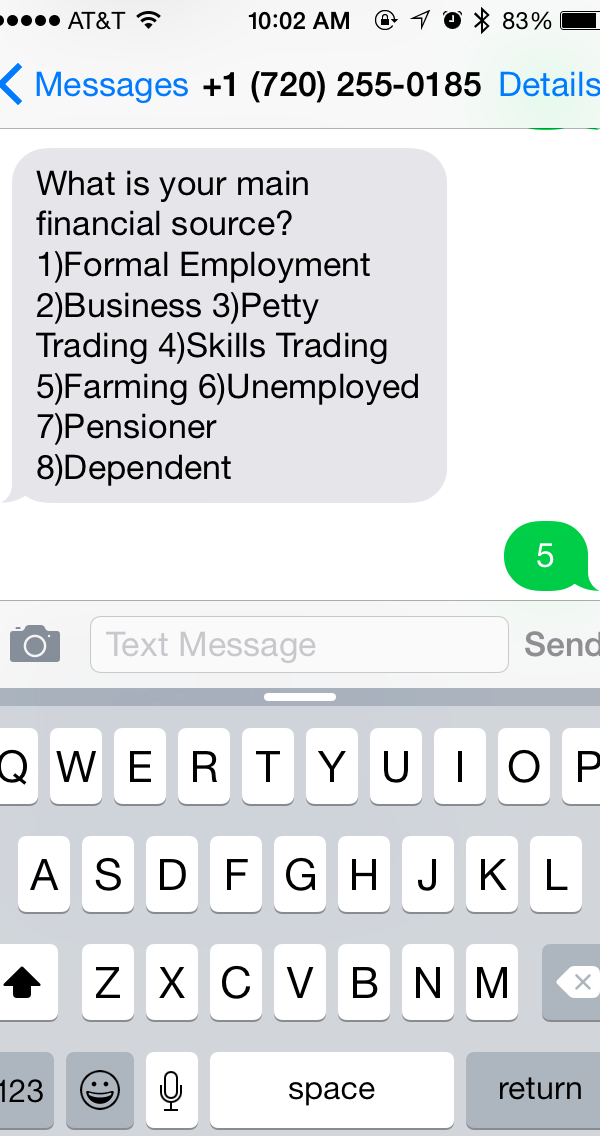Delete a character with backspace
This screenshot has width=600, height=1136.
pos(574,985)
